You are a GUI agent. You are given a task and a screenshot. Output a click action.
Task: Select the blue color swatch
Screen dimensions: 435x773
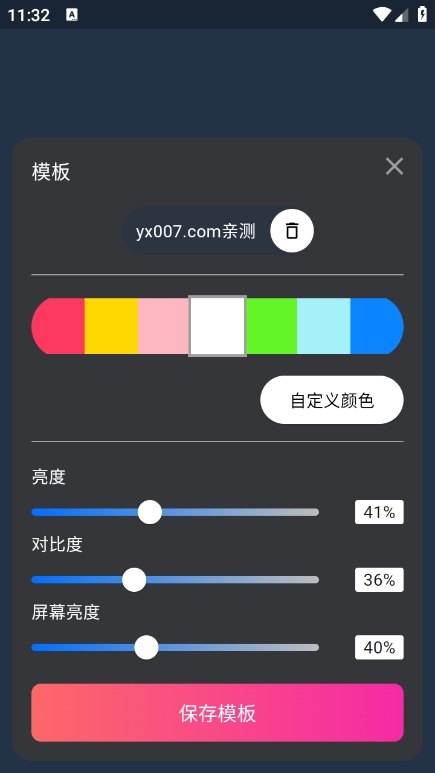pos(377,326)
